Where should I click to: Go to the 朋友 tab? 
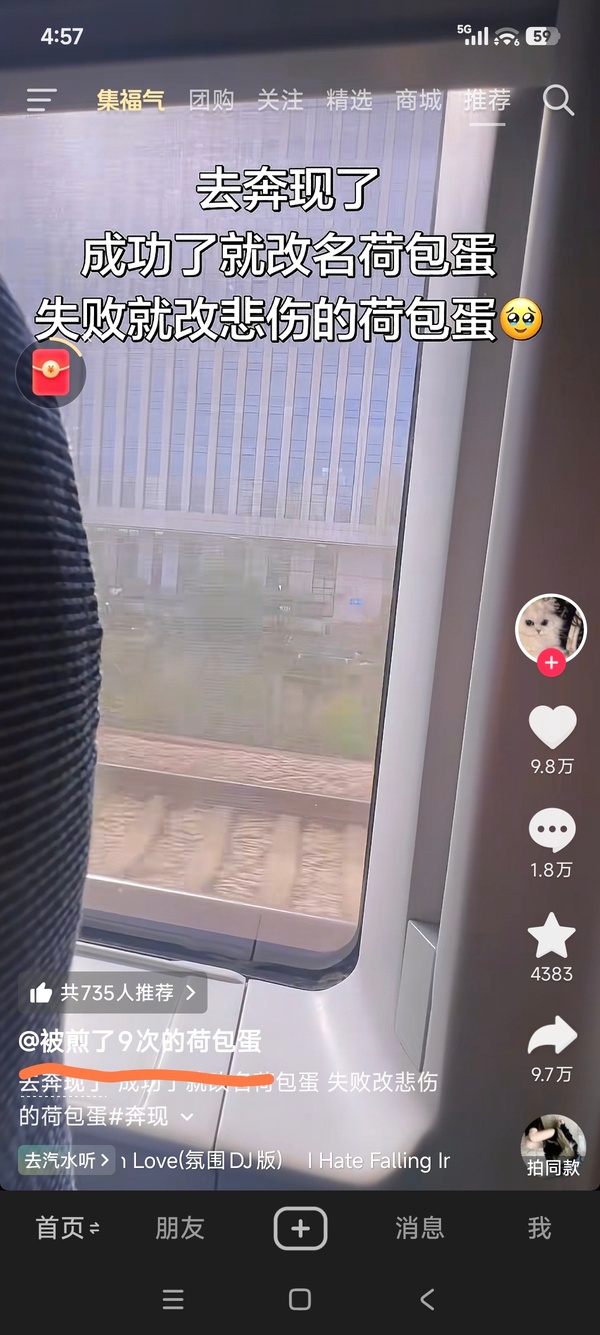coord(180,1229)
